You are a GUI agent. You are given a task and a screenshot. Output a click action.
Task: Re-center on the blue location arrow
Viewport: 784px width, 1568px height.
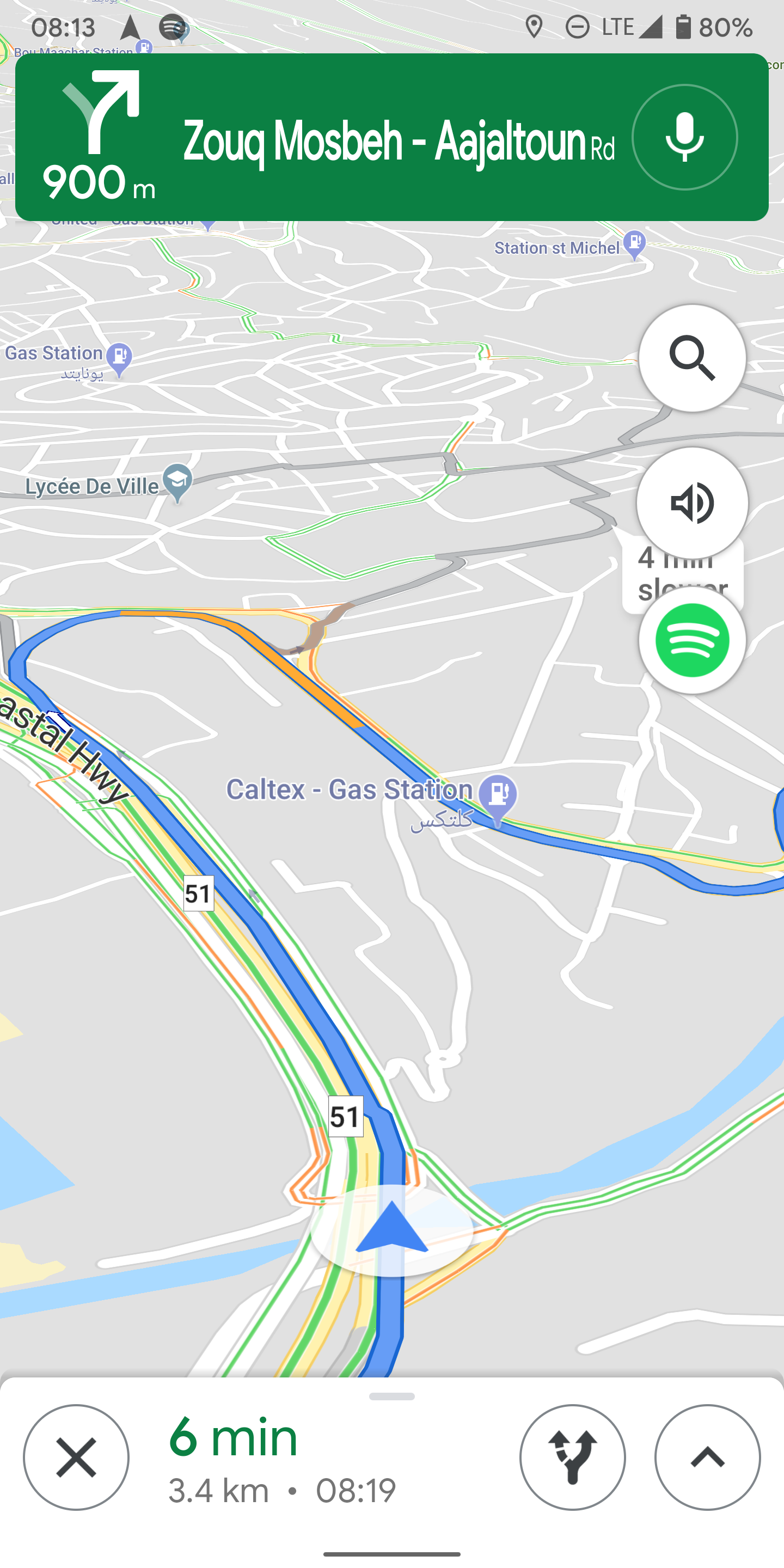391,1229
